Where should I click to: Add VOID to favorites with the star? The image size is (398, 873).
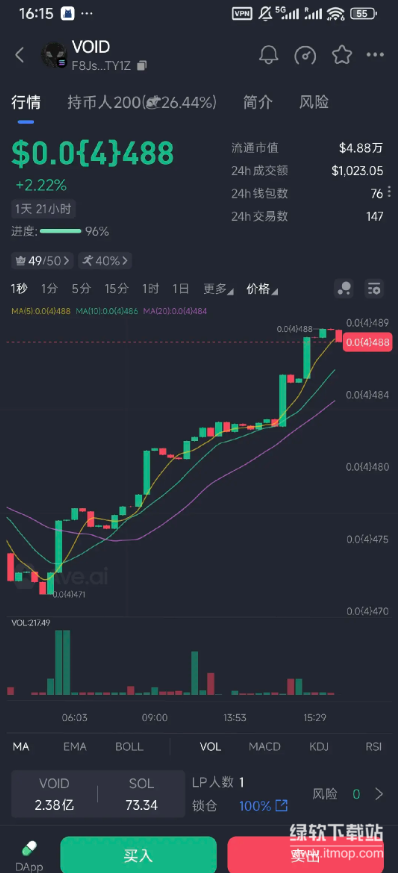[342, 55]
